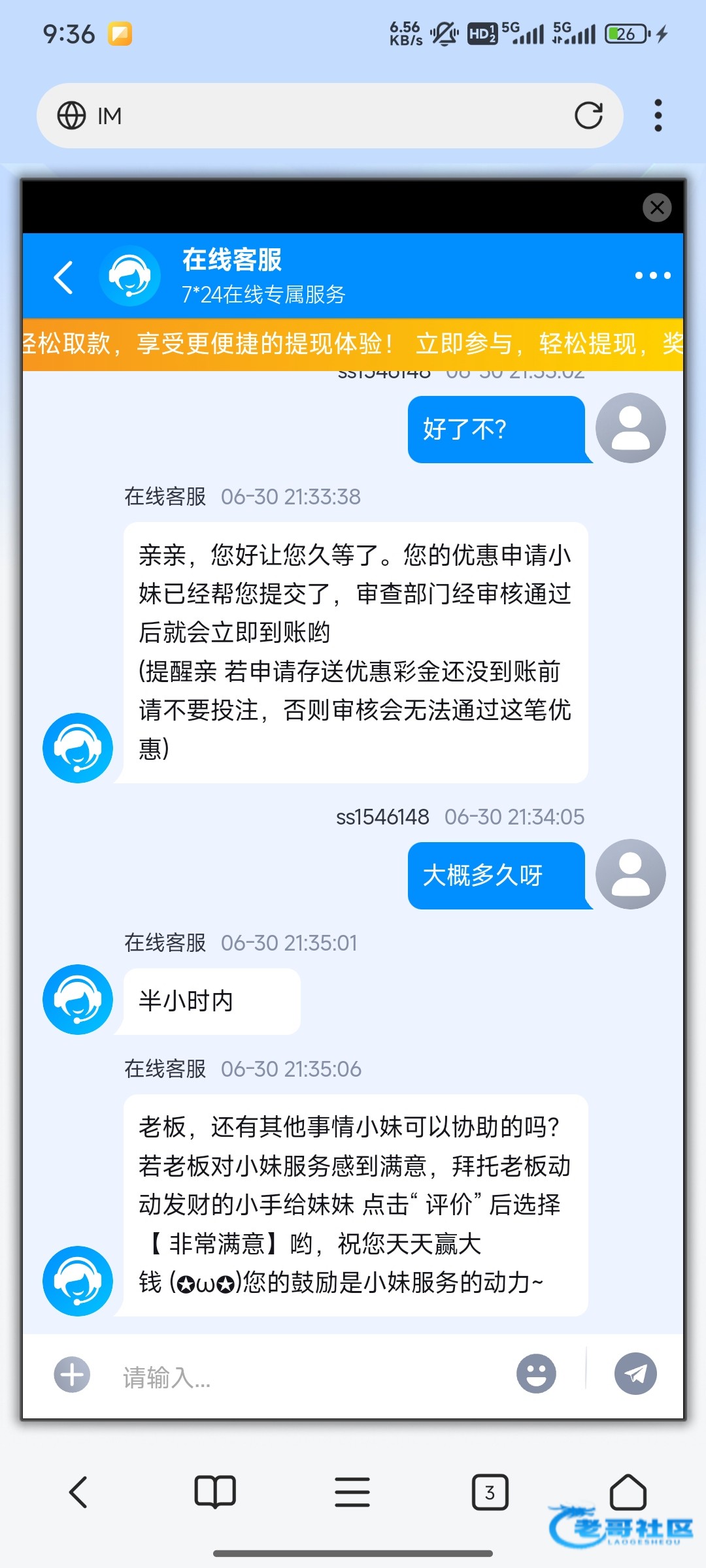Go back from the 在线客服 chat
The height and width of the screenshot is (1568, 706).
pos(64,277)
